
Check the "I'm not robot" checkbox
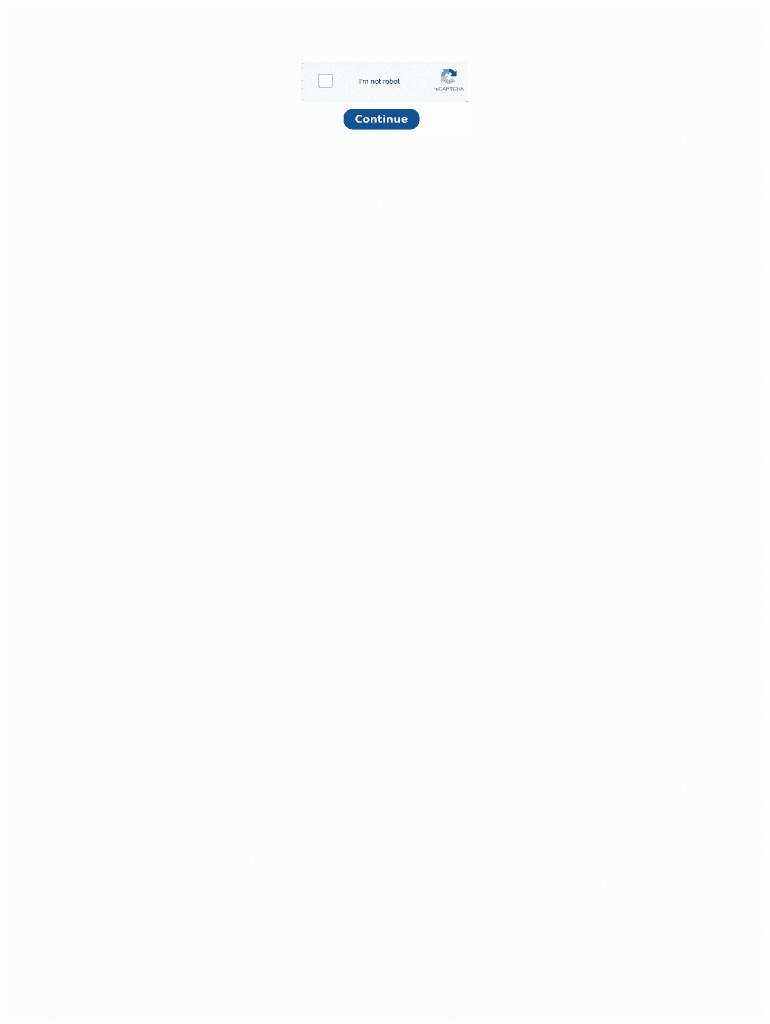[325, 81]
